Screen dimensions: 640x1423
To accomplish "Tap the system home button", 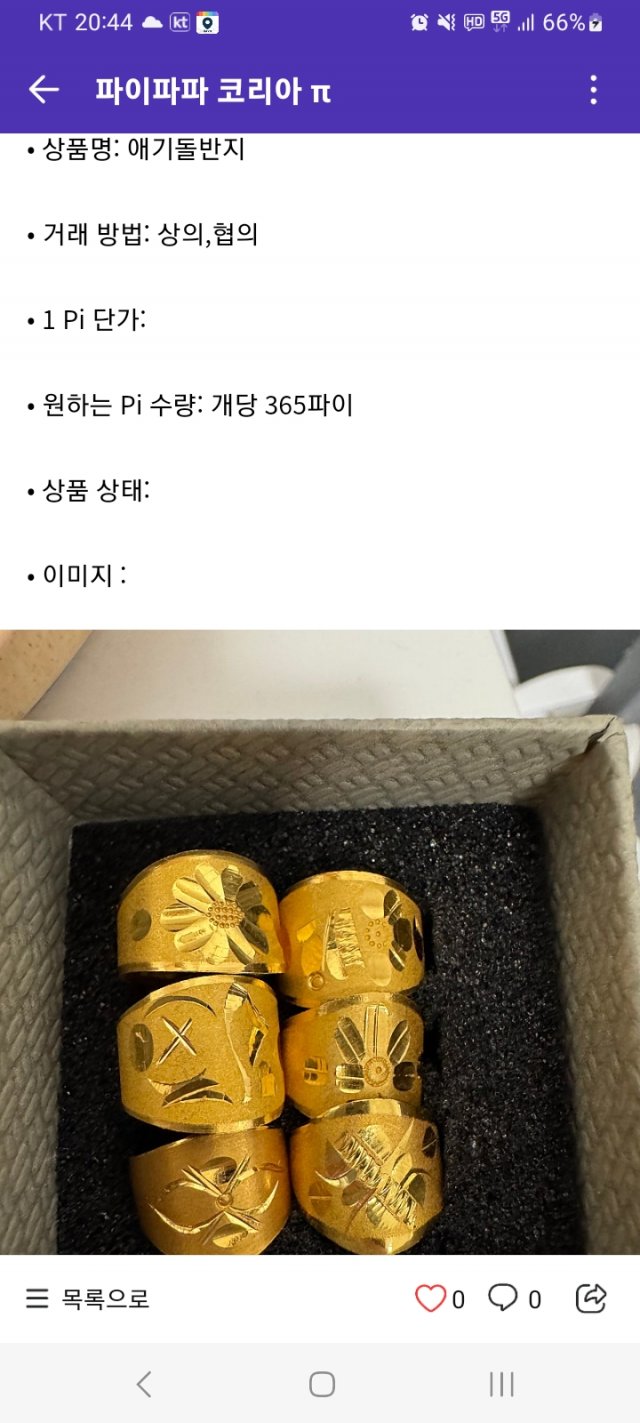I will click(321, 1384).
